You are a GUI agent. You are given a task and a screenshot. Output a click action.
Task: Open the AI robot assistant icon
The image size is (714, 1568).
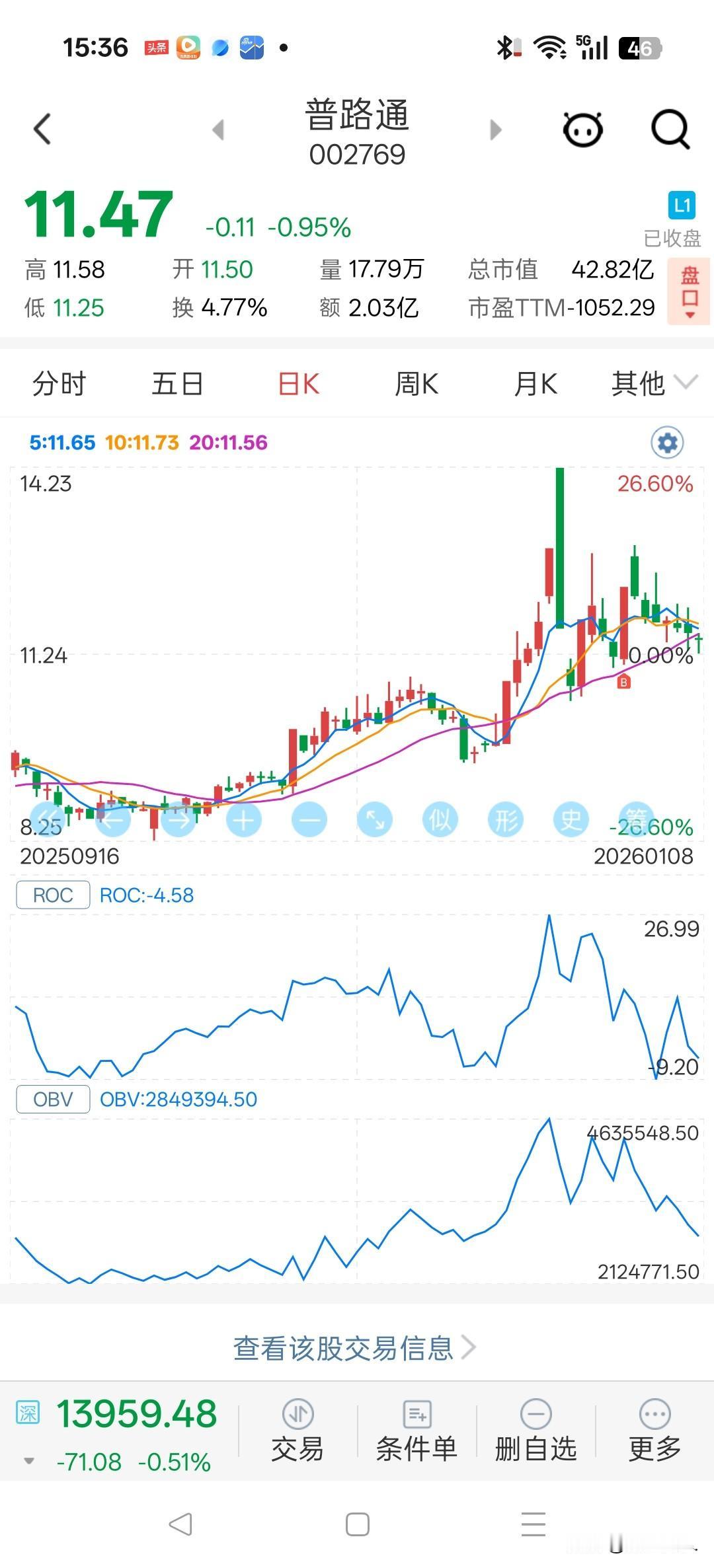(x=580, y=130)
